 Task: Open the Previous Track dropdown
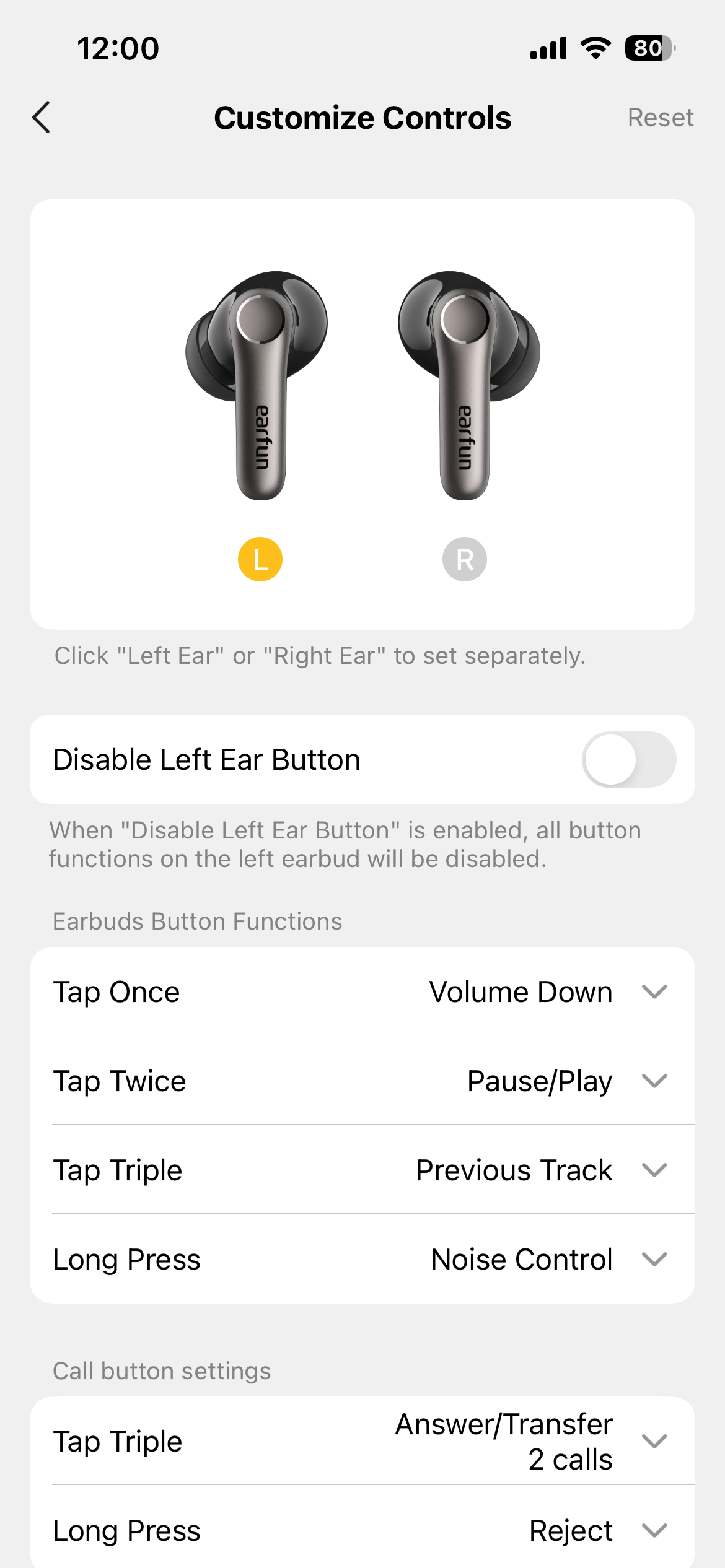[x=654, y=1170]
